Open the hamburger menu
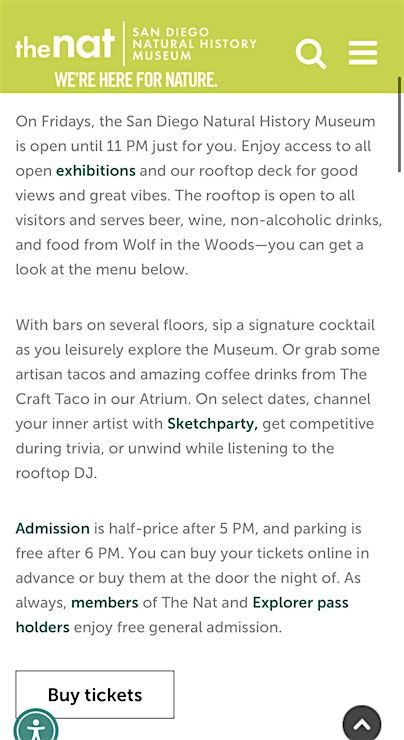The image size is (404, 740). 363,52
